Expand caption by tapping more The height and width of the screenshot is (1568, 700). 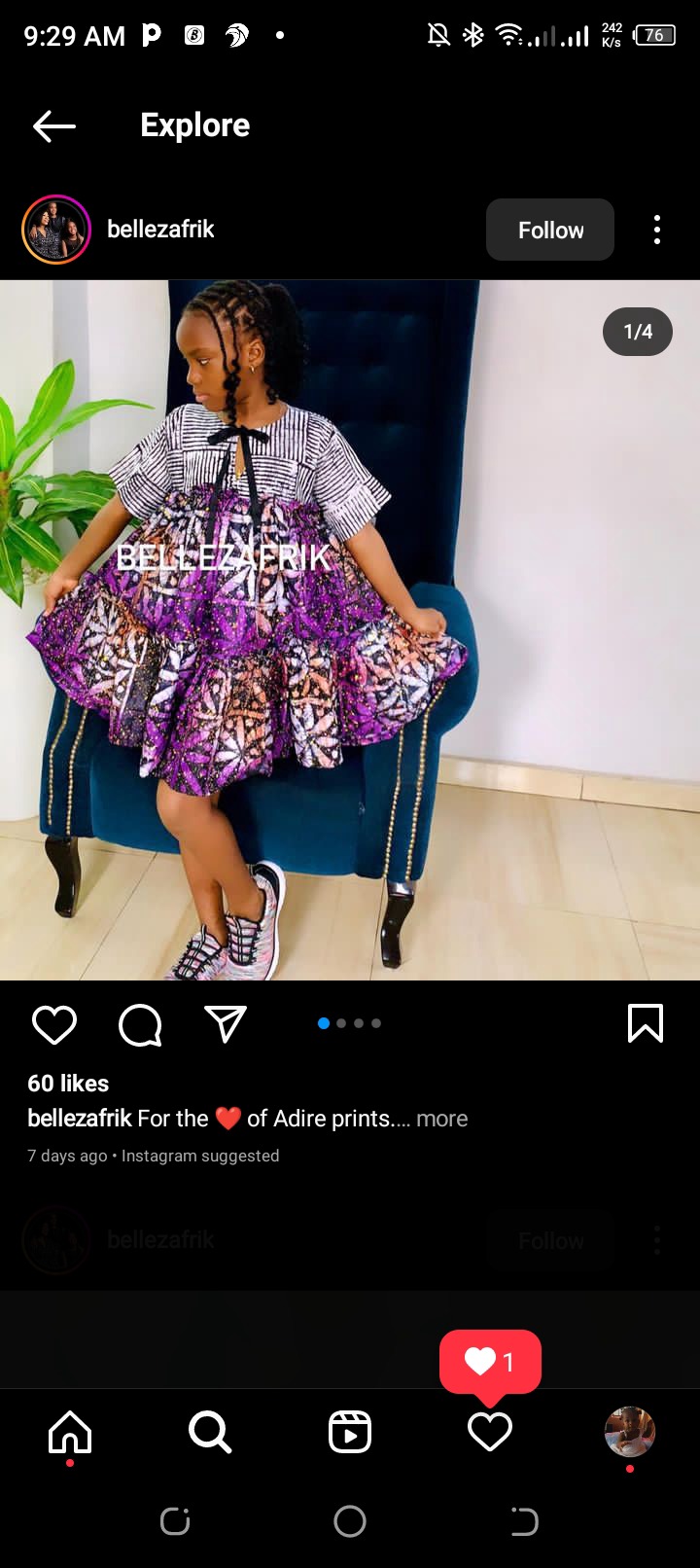pyautogui.click(x=442, y=1119)
